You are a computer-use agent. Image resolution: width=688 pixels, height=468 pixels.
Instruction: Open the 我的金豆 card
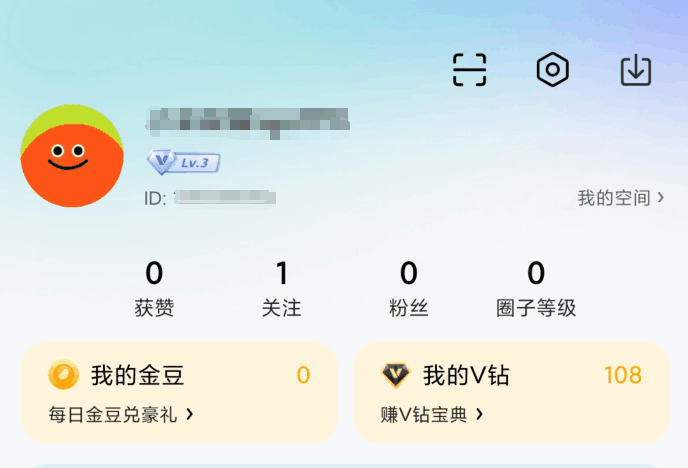[x=180, y=392]
